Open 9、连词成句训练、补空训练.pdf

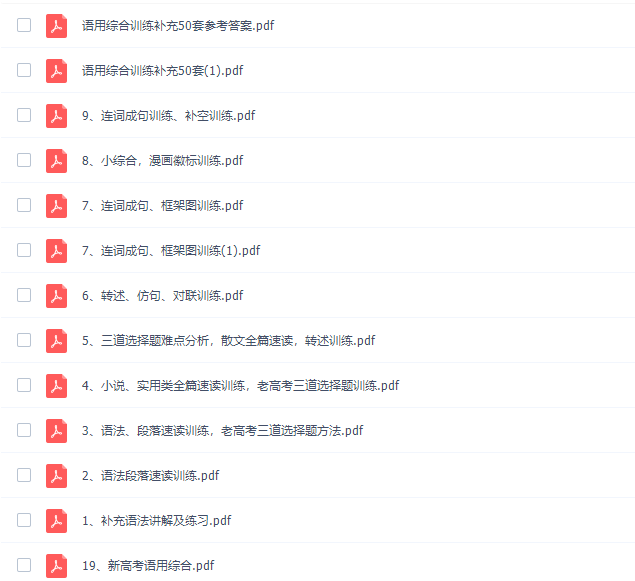(168, 115)
